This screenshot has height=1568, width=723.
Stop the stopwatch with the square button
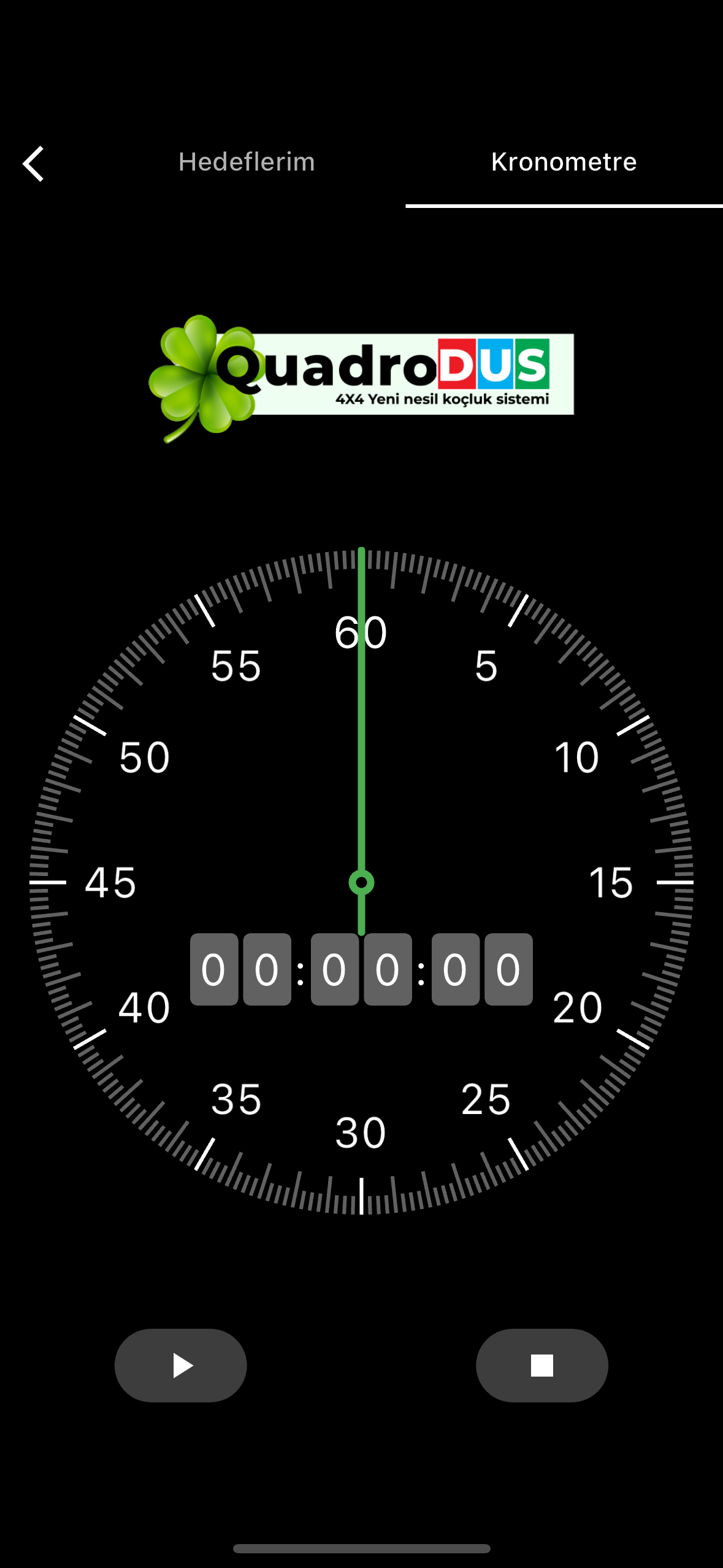541,1365
